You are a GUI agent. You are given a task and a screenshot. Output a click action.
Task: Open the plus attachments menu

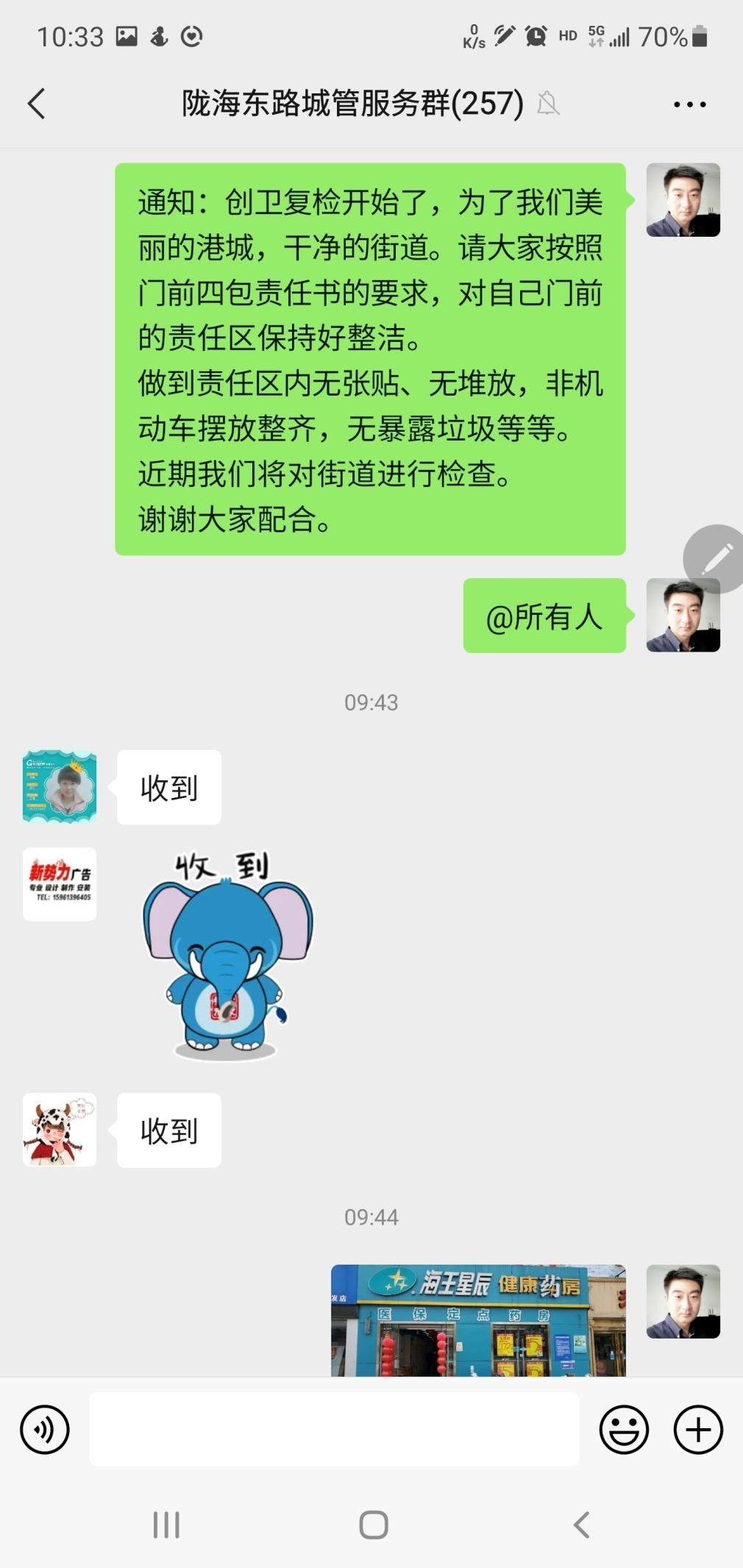pyautogui.click(x=697, y=1429)
